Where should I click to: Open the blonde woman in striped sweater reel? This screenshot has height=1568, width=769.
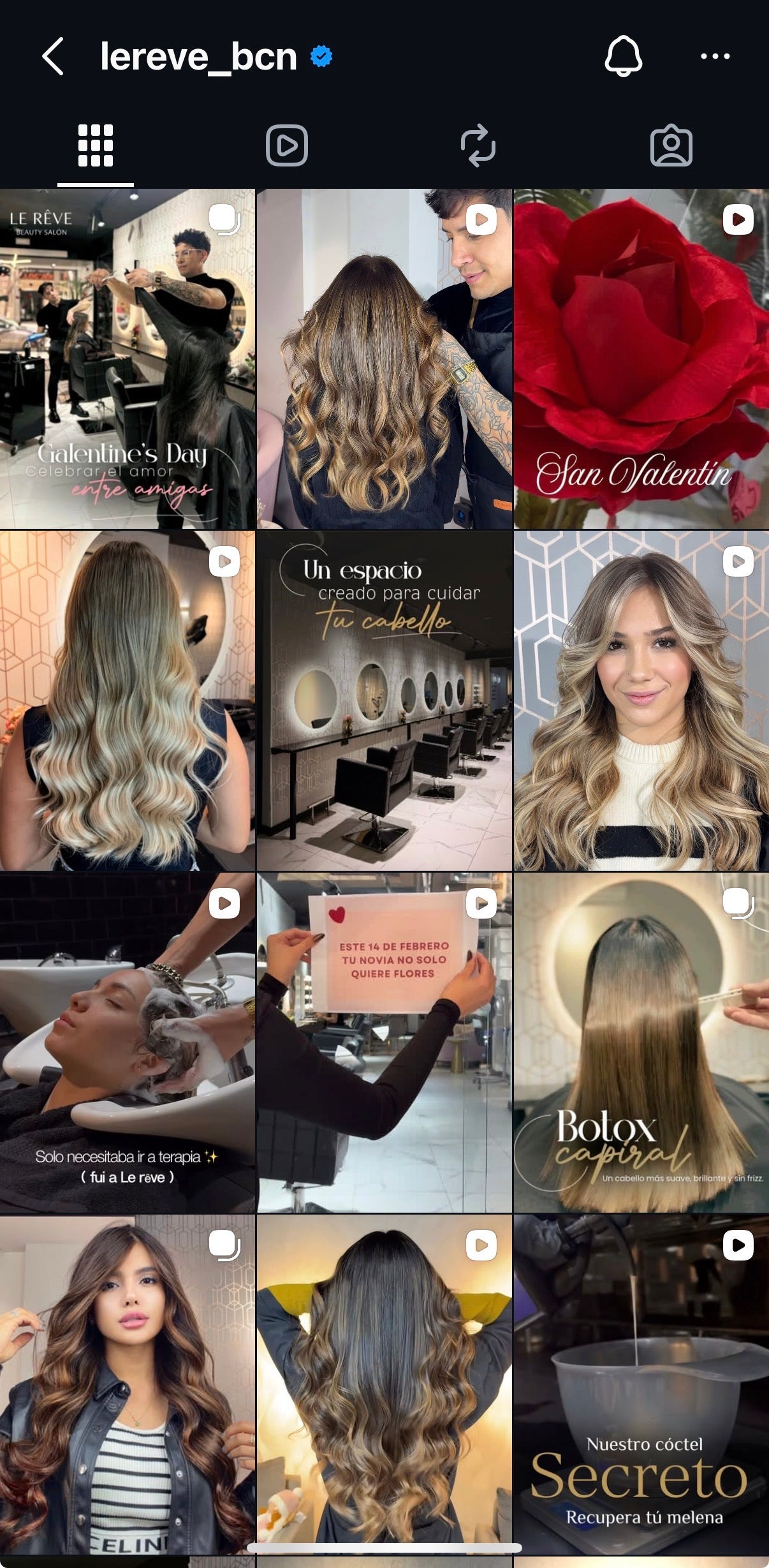pyautogui.click(x=641, y=700)
